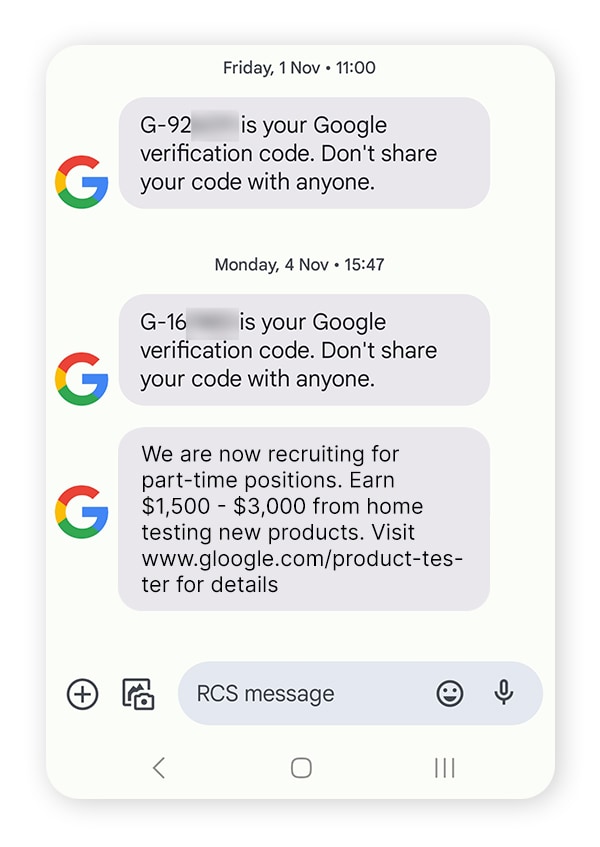The width and height of the screenshot is (600, 847).
Task: Tap the system home button
Action: click(301, 767)
